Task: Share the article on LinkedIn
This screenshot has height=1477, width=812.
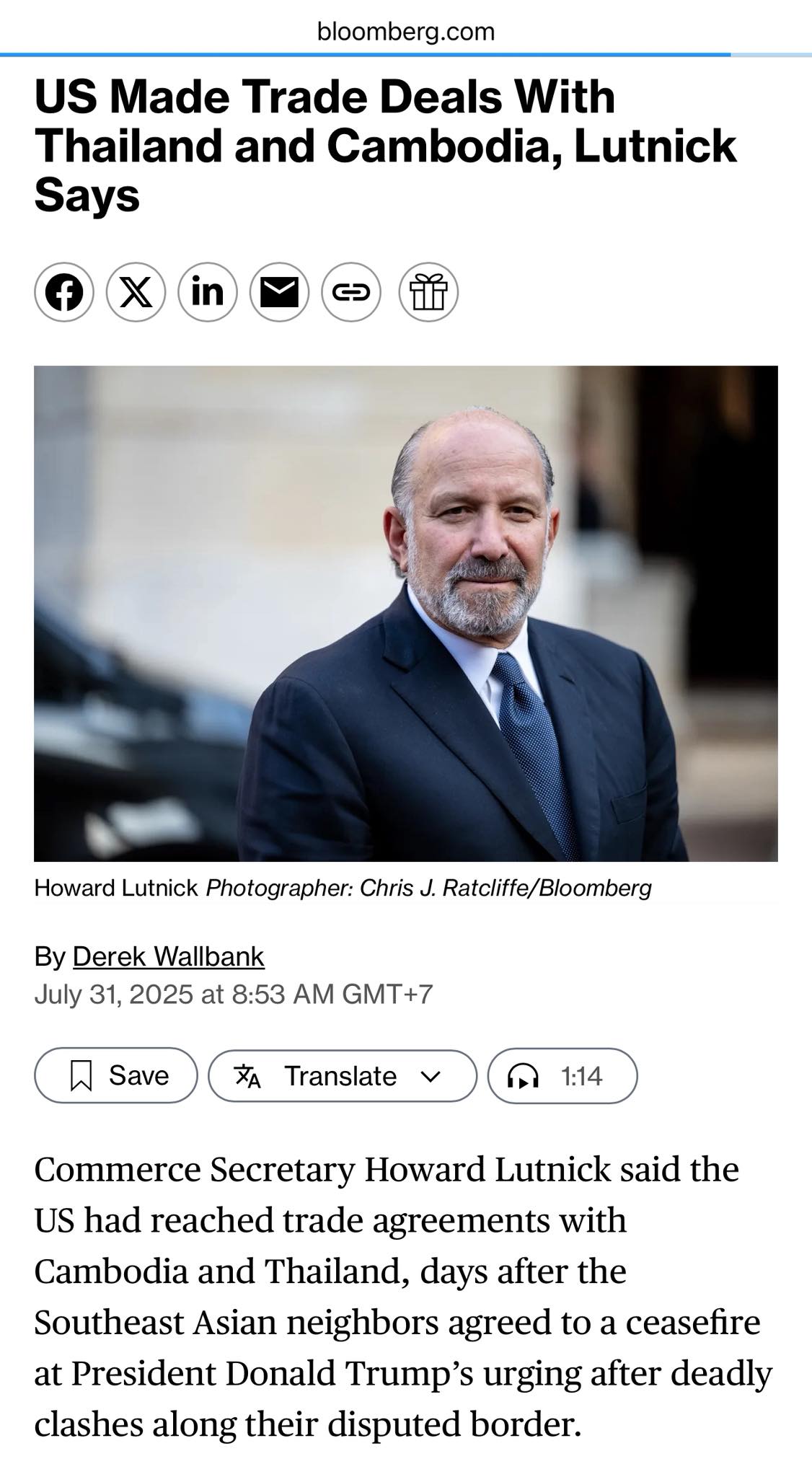Action: (208, 292)
